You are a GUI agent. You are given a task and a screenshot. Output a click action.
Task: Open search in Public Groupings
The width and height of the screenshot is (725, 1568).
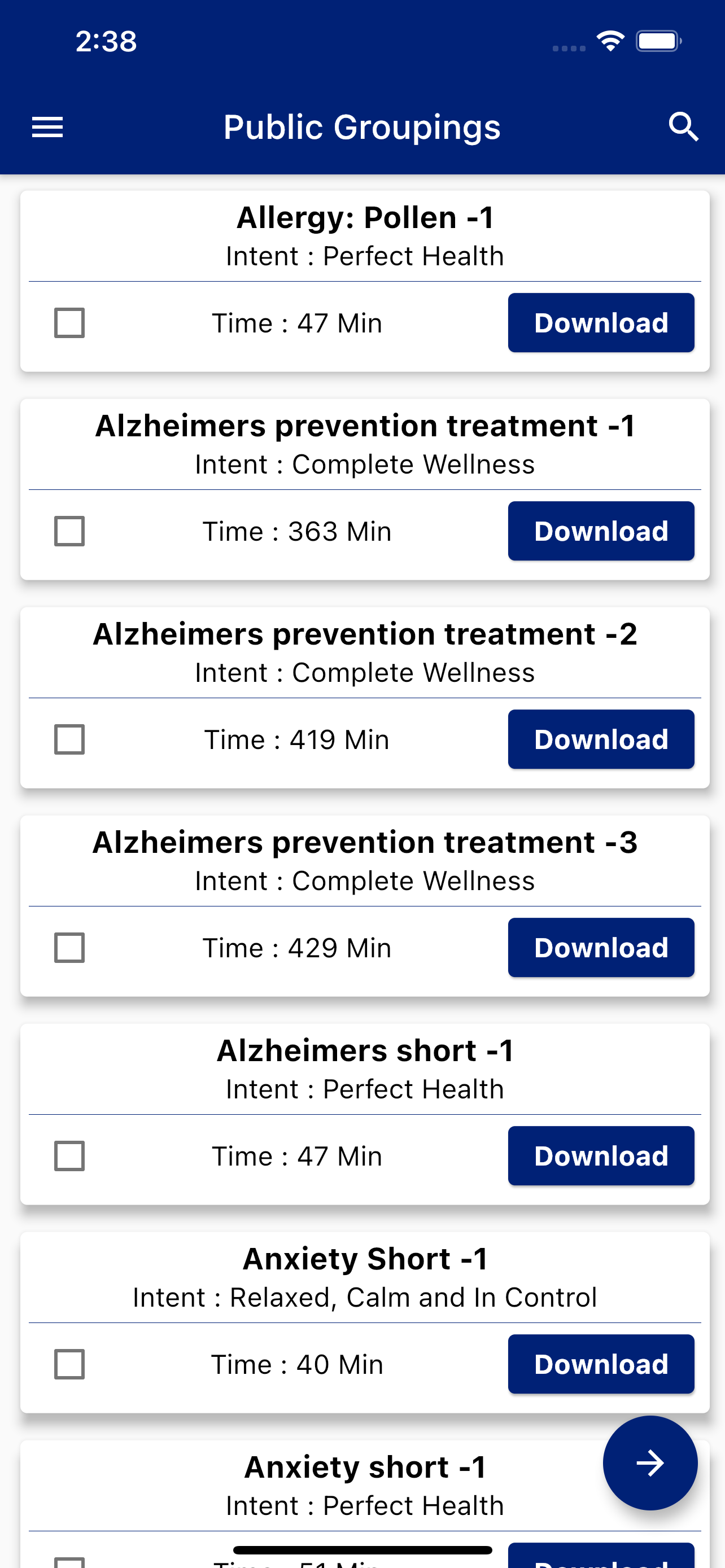click(x=683, y=127)
